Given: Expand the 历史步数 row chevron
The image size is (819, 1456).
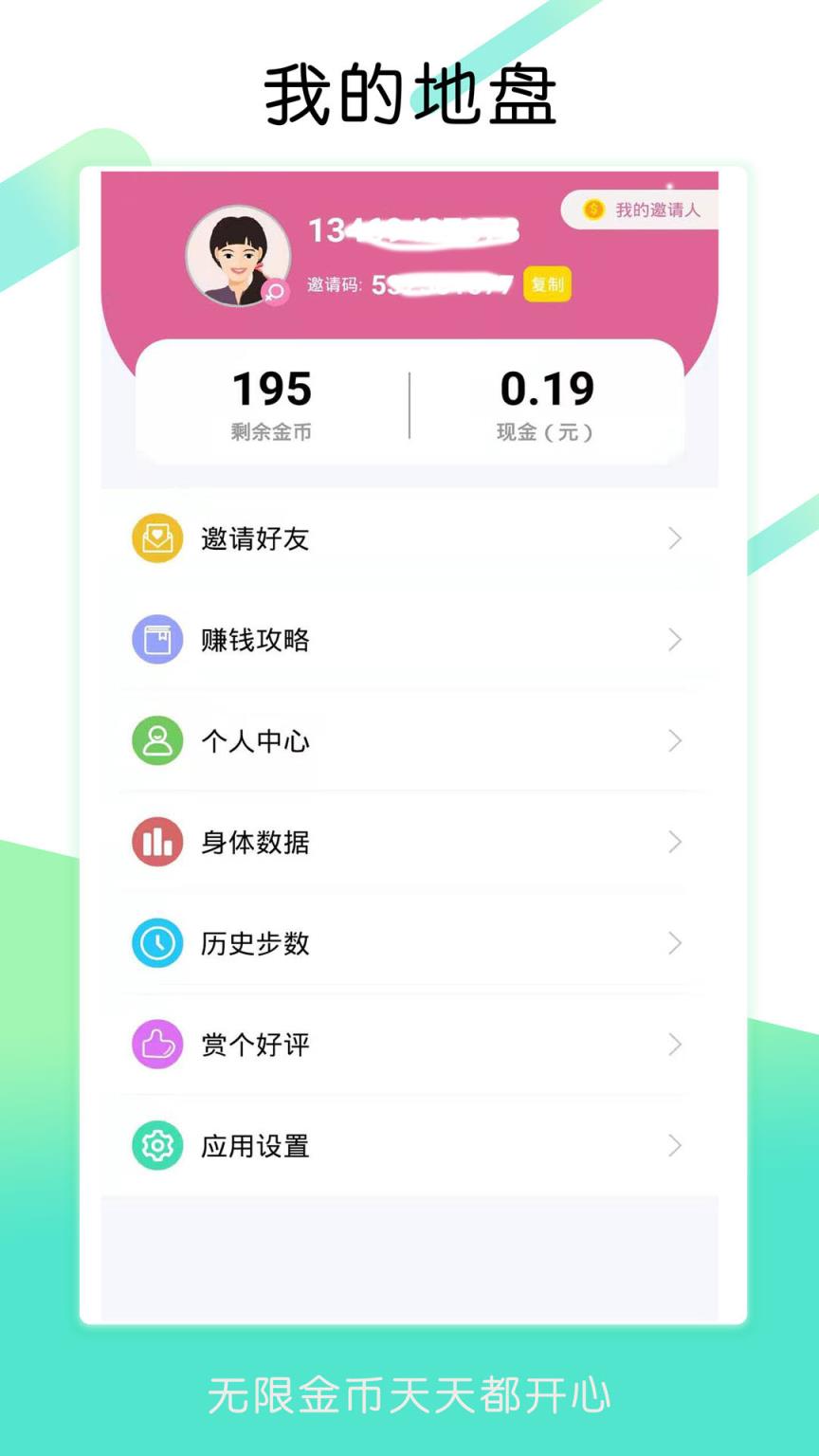Looking at the screenshot, I should click(x=675, y=943).
